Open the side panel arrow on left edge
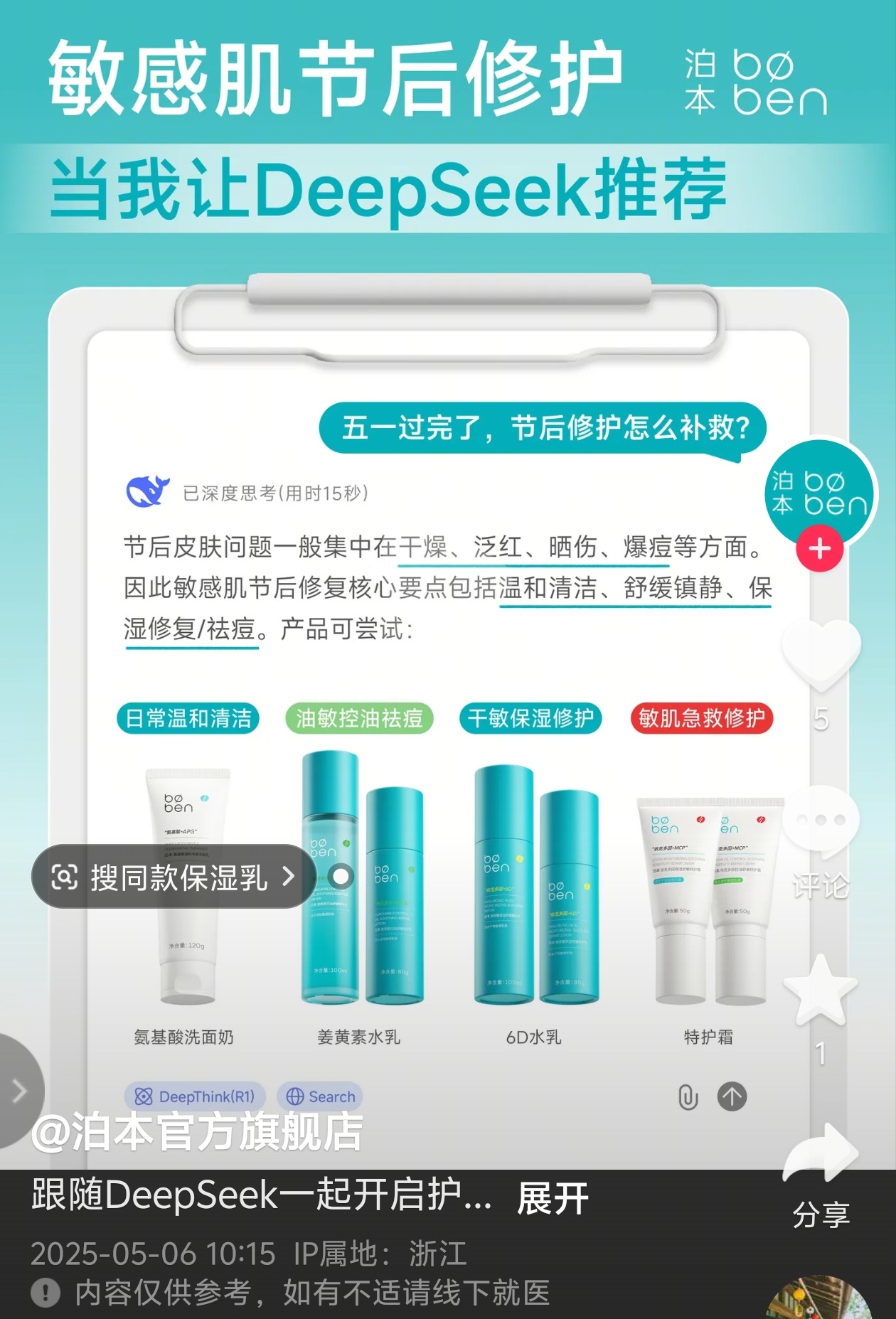This screenshot has height=1319, width=896. (x=18, y=1091)
